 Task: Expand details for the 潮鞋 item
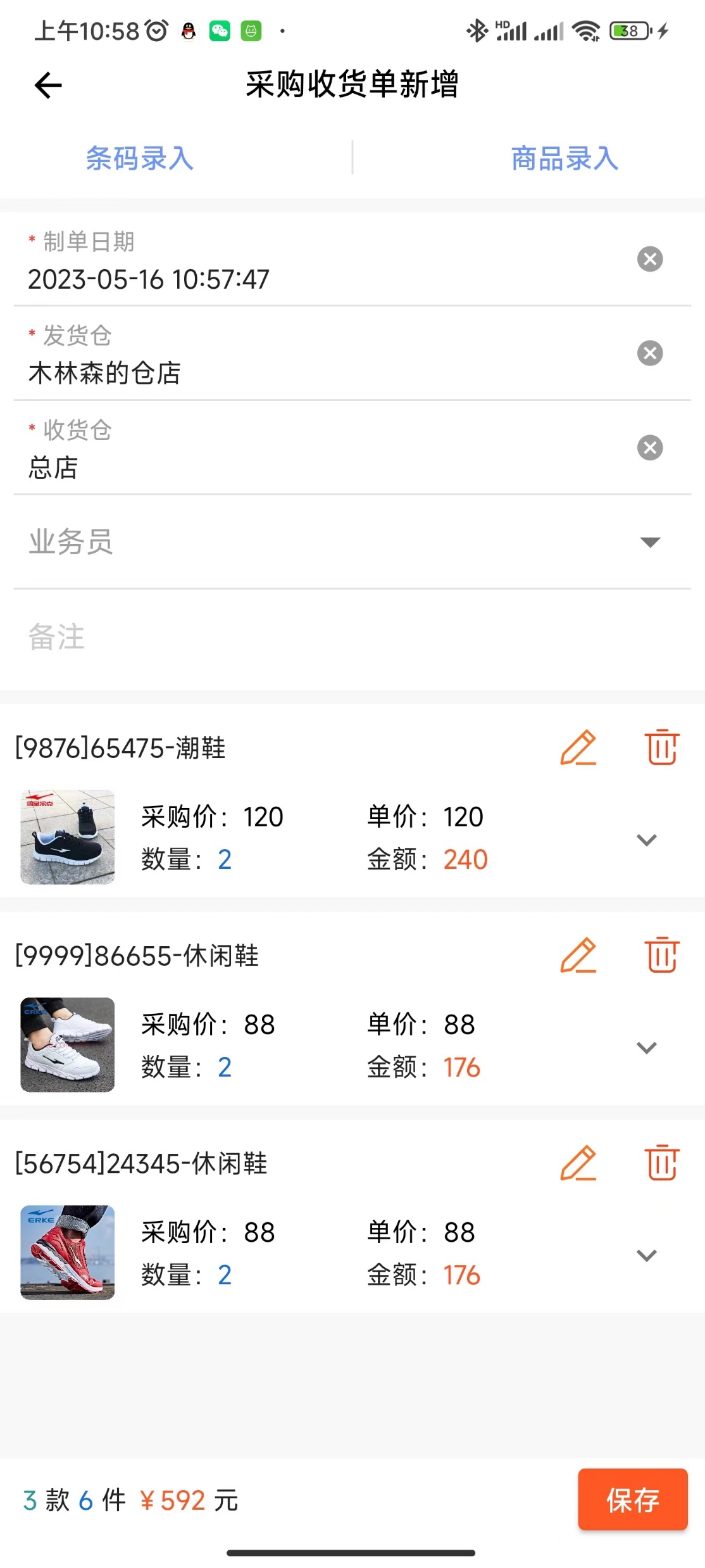[x=646, y=840]
